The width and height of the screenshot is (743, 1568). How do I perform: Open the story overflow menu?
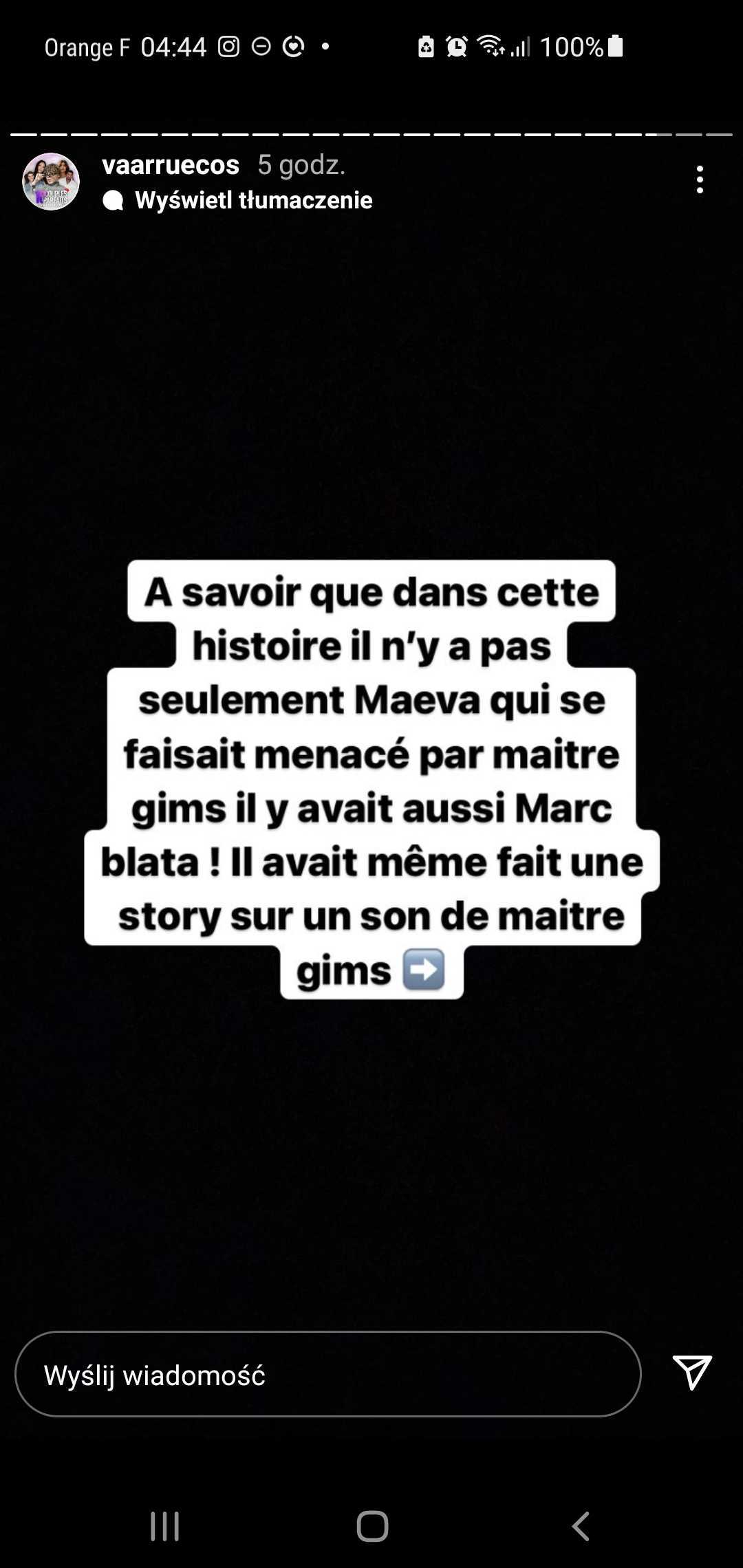699,180
